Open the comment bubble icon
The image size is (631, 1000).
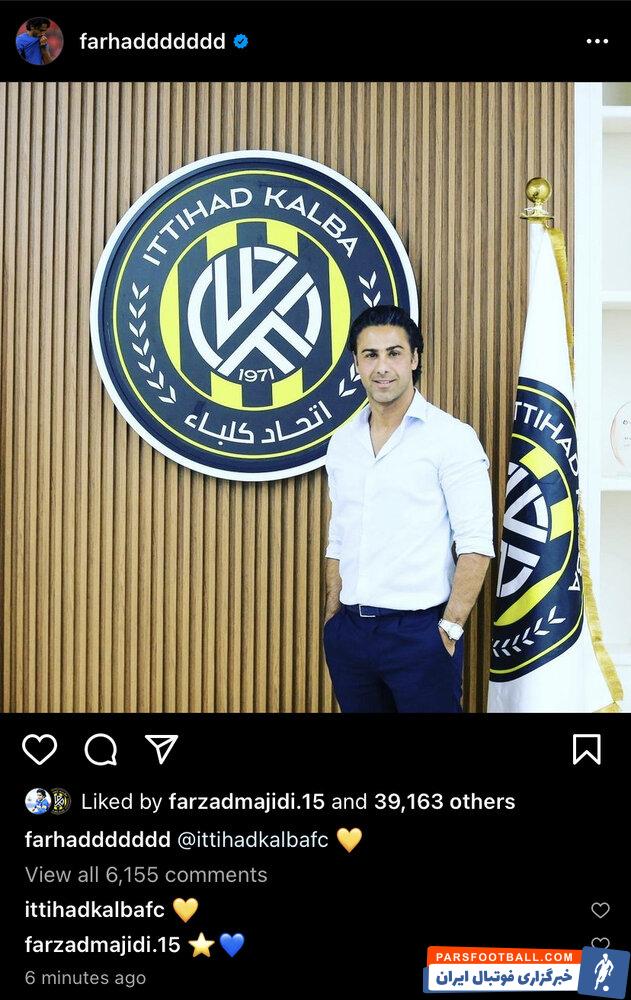(x=100, y=749)
